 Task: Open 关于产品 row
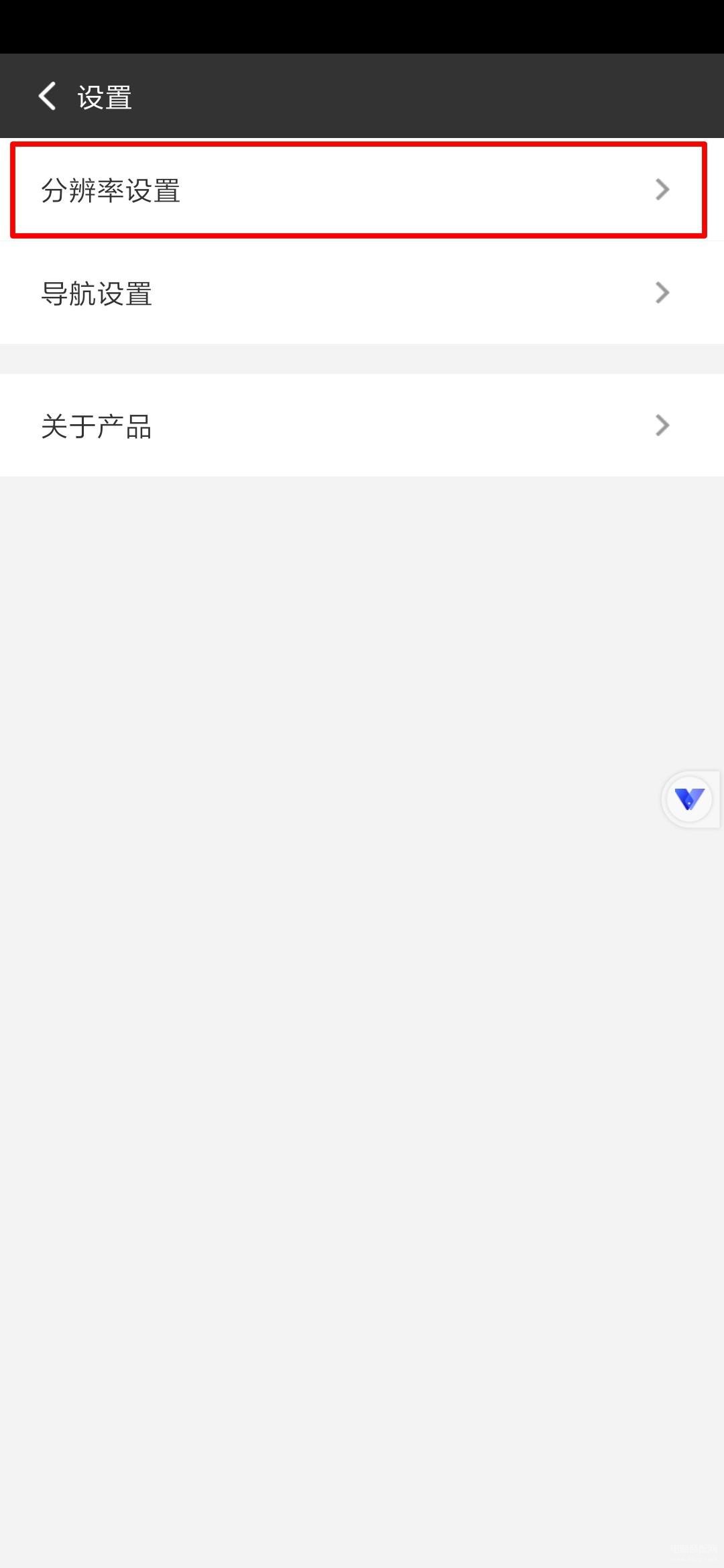coord(362,426)
